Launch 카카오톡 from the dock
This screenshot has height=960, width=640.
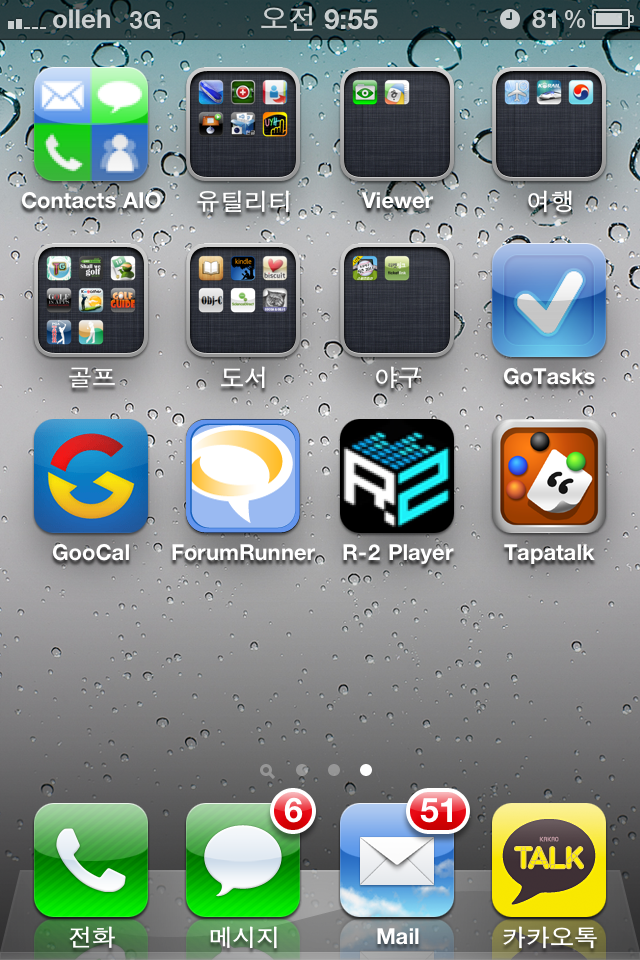point(549,860)
